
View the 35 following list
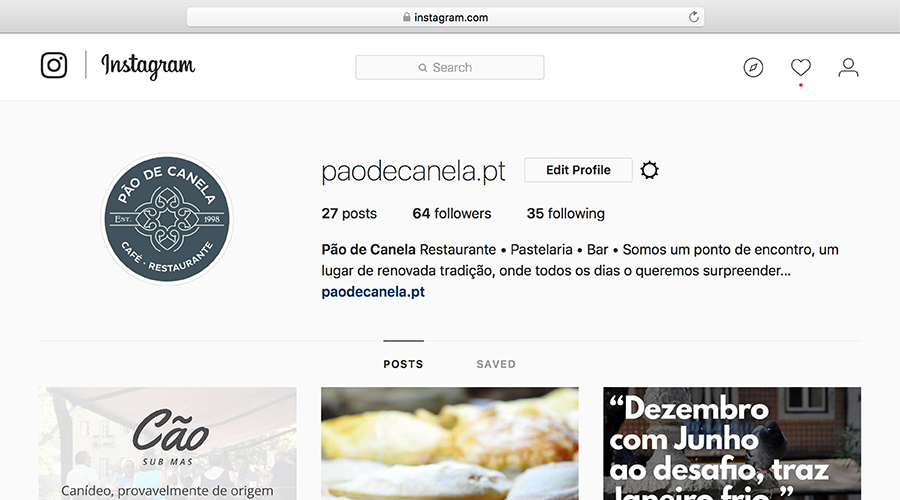click(565, 213)
